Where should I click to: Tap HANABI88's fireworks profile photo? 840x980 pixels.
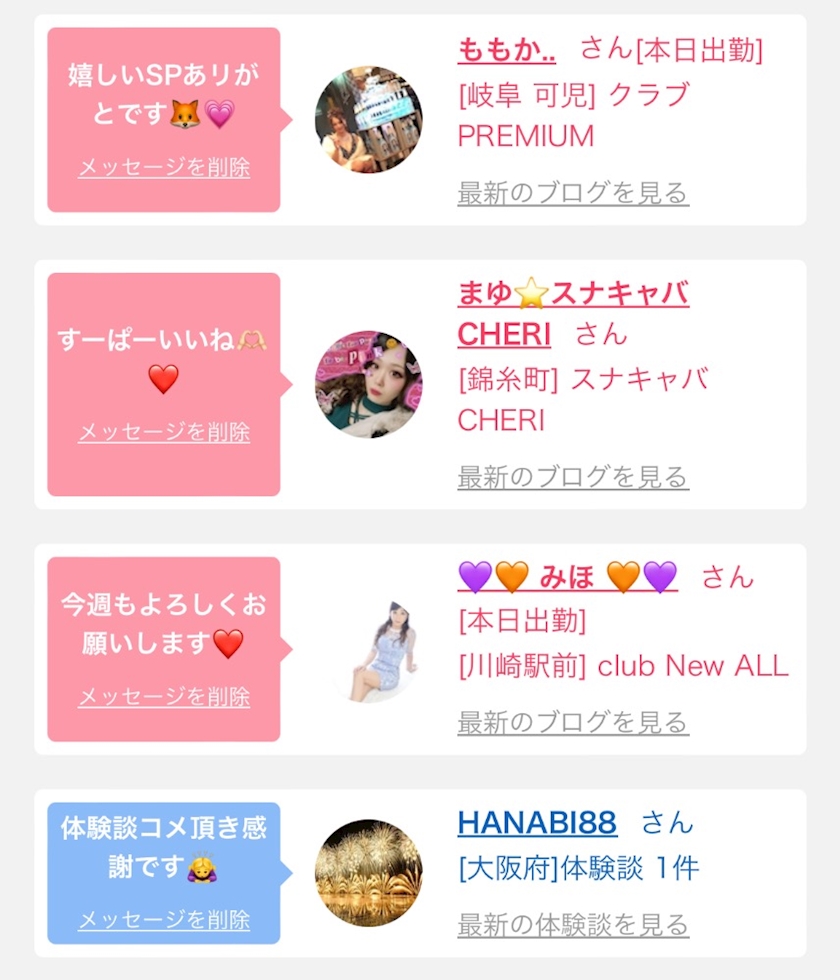[368, 872]
